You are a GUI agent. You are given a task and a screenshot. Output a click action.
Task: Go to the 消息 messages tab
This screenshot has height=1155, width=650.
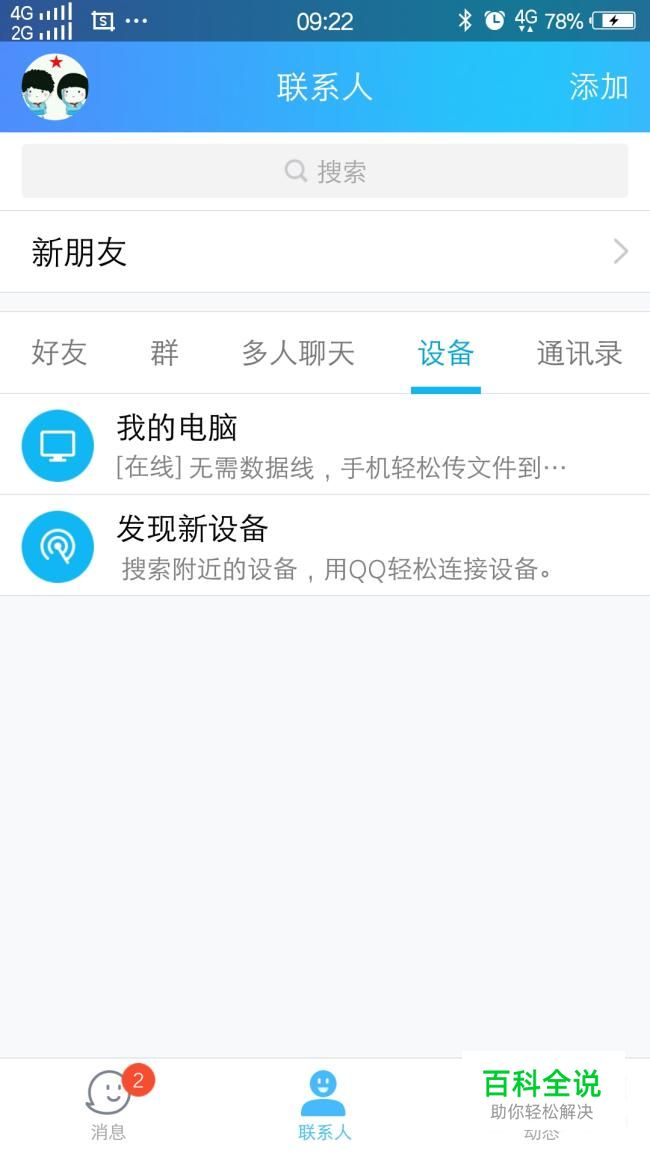(109, 1105)
